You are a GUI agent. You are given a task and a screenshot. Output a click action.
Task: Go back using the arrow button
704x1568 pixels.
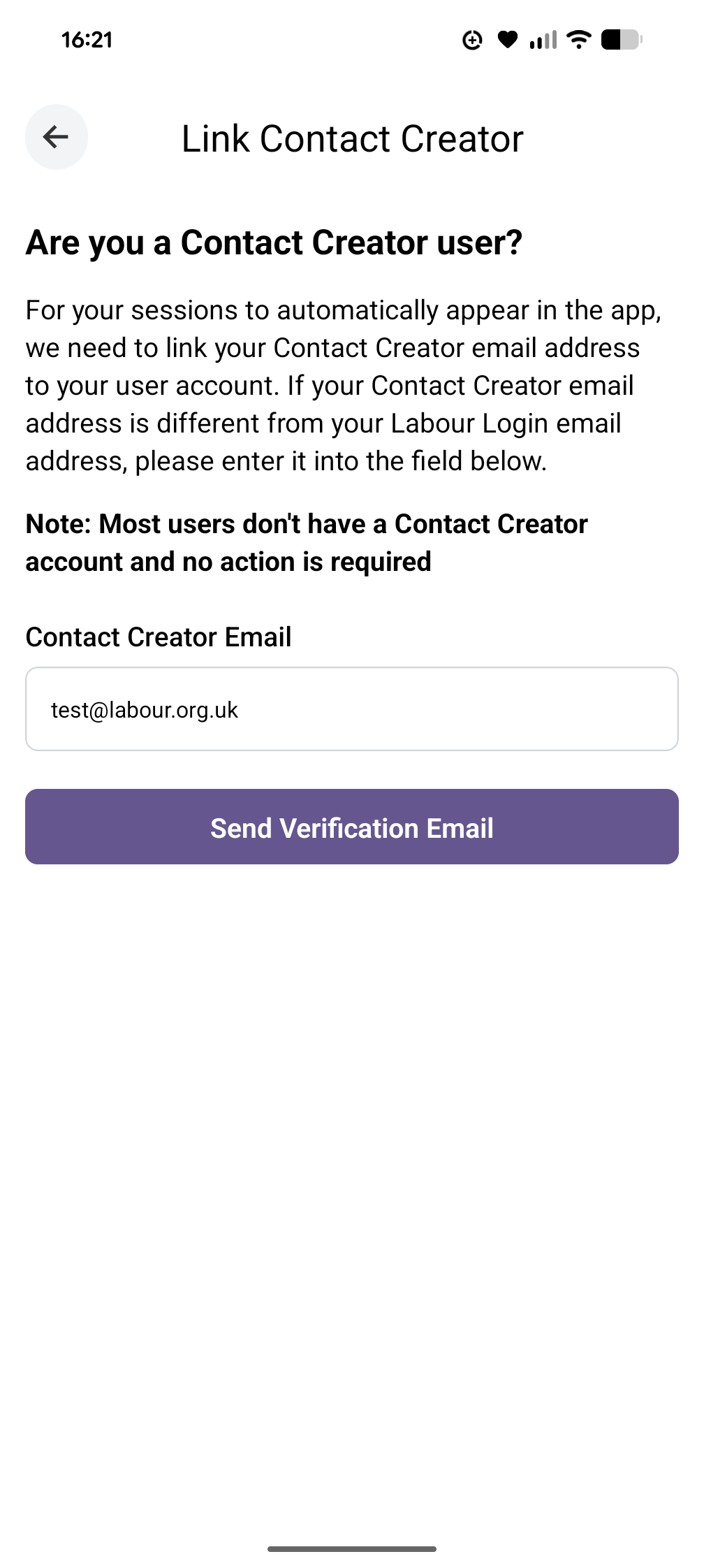click(57, 137)
